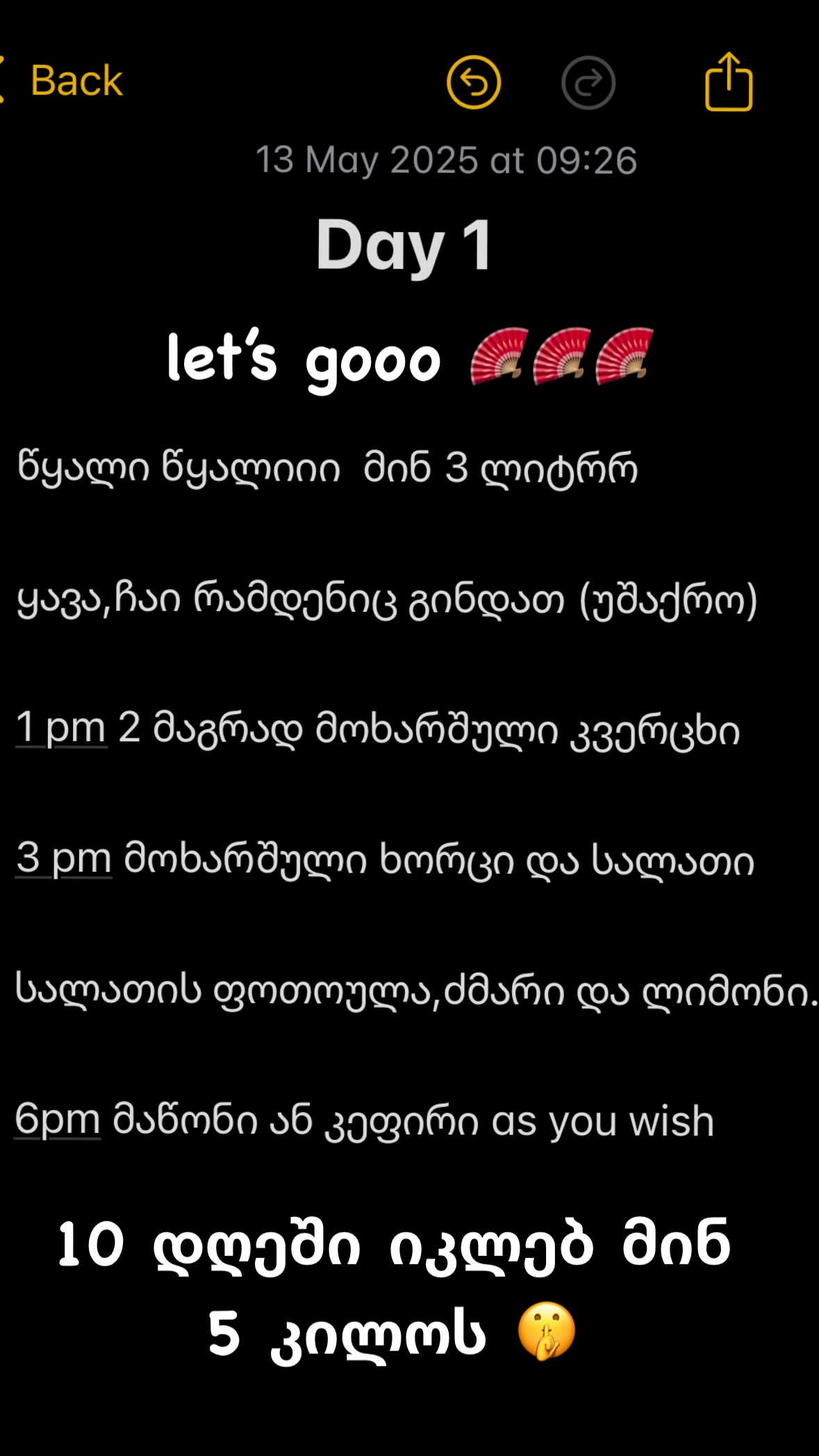Open the underlined 3 pm time link
This screenshot has width=819, height=1456.
pyautogui.click(x=64, y=858)
